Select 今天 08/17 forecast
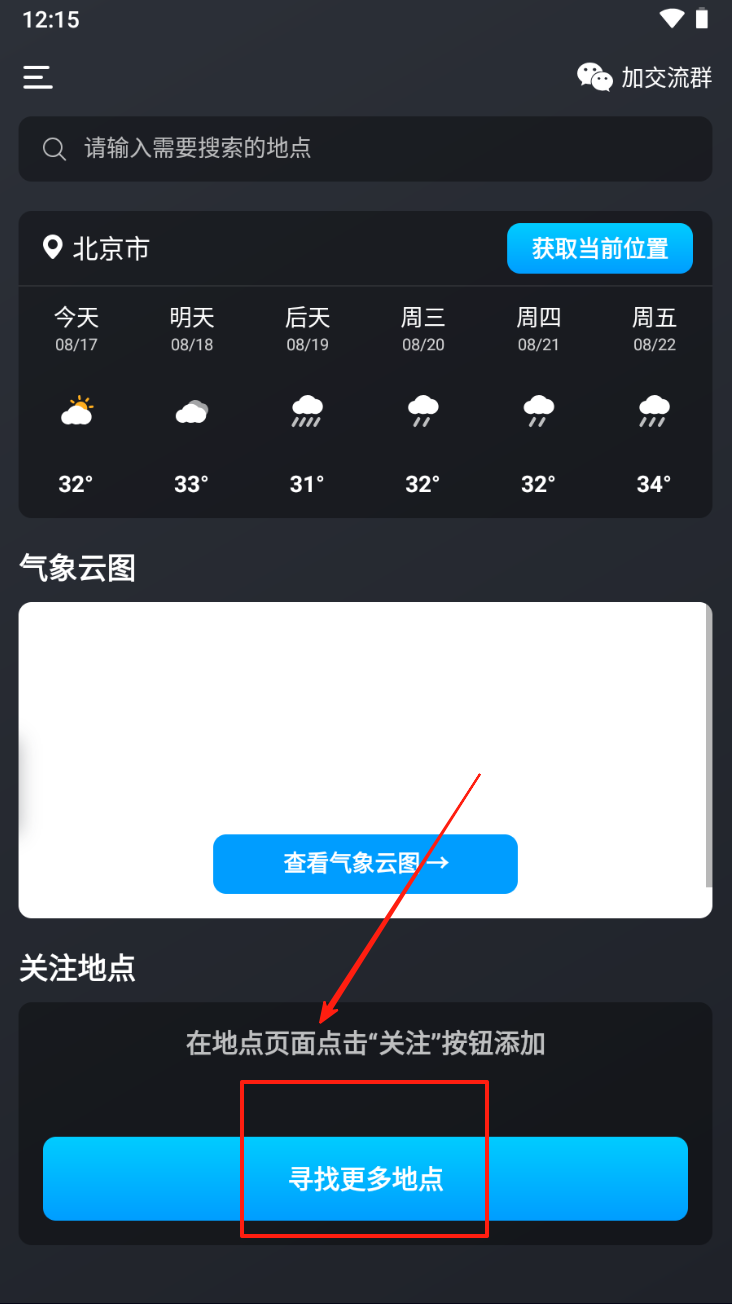 coord(76,402)
